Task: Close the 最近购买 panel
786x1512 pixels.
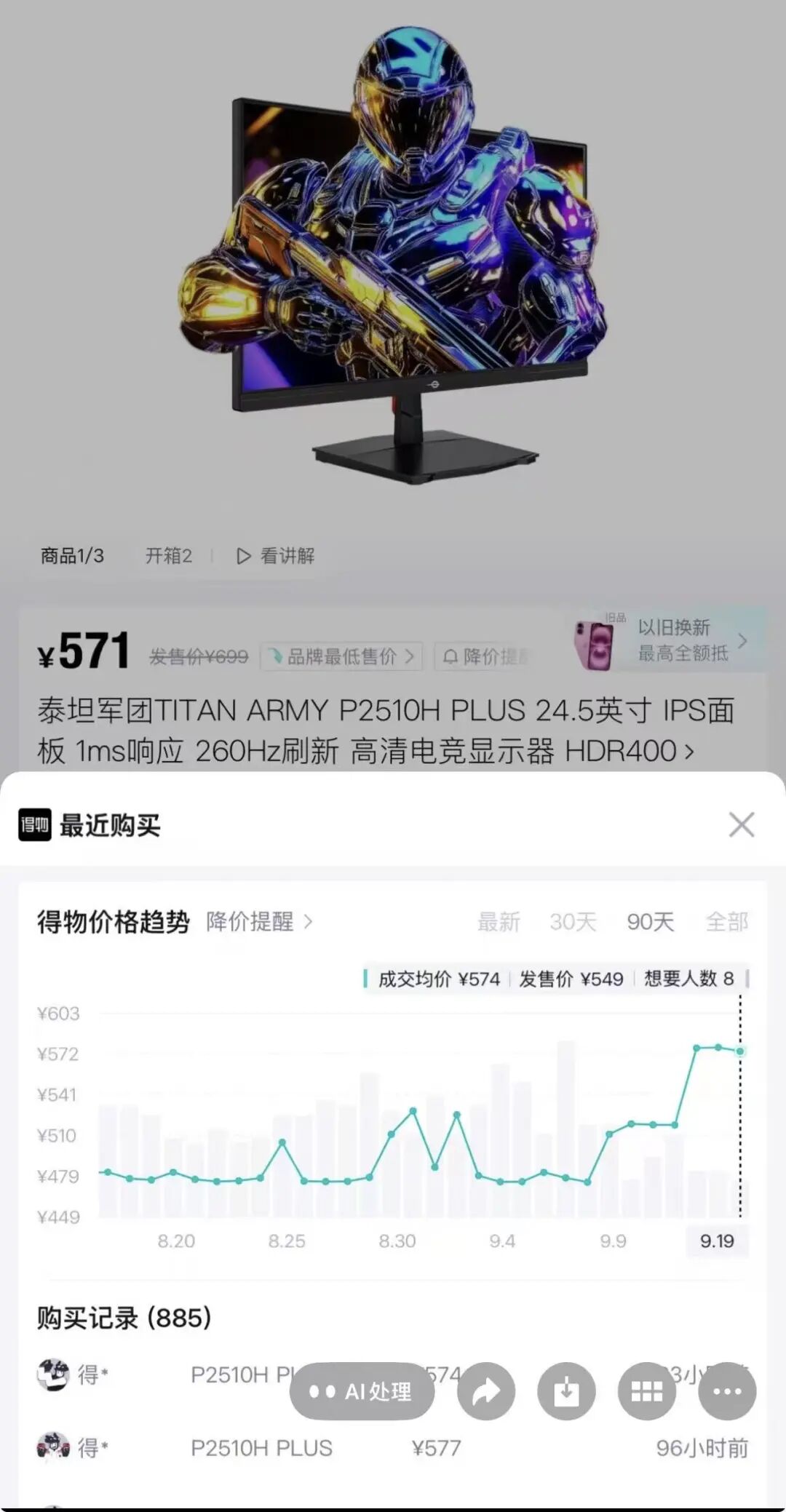Action: (741, 824)
